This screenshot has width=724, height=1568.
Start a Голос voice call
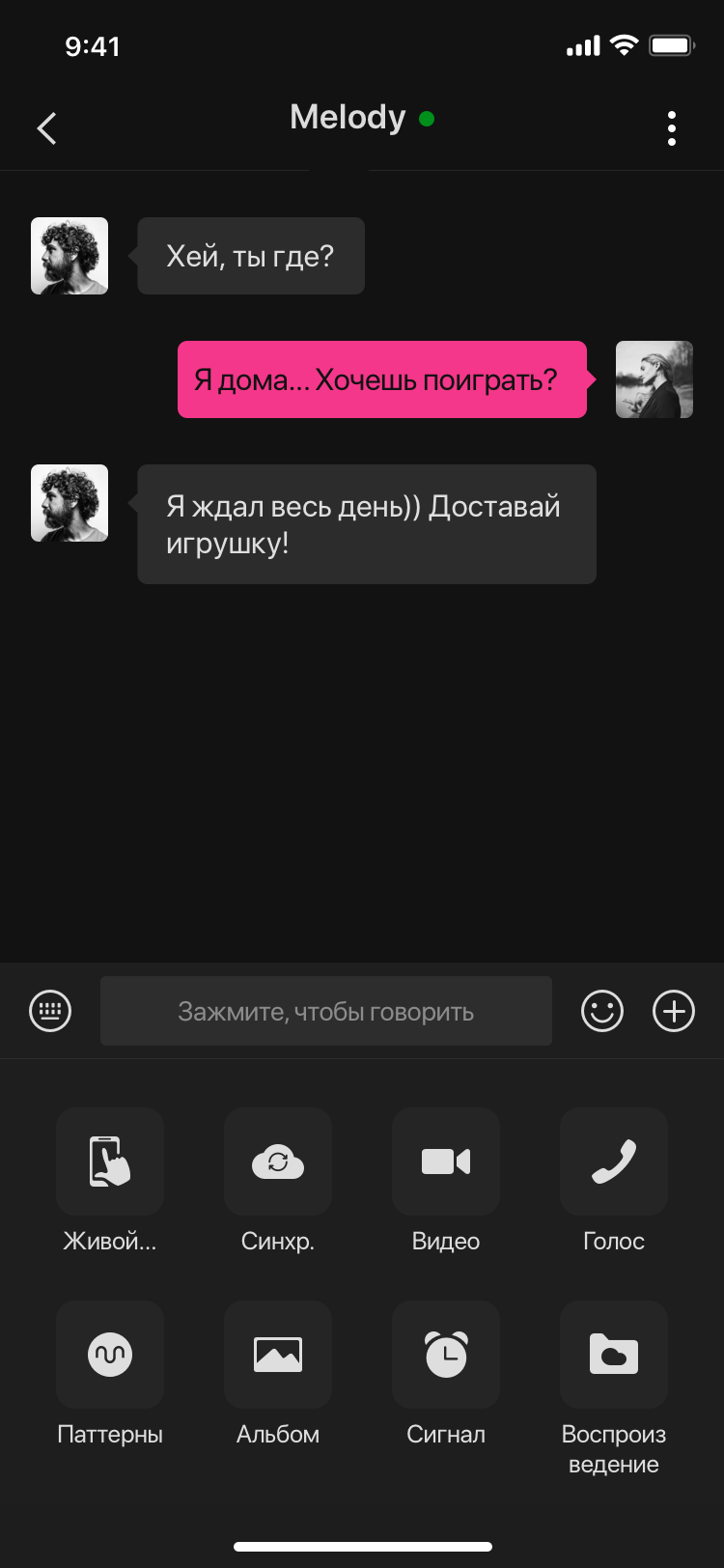(x=614, y=1161)
